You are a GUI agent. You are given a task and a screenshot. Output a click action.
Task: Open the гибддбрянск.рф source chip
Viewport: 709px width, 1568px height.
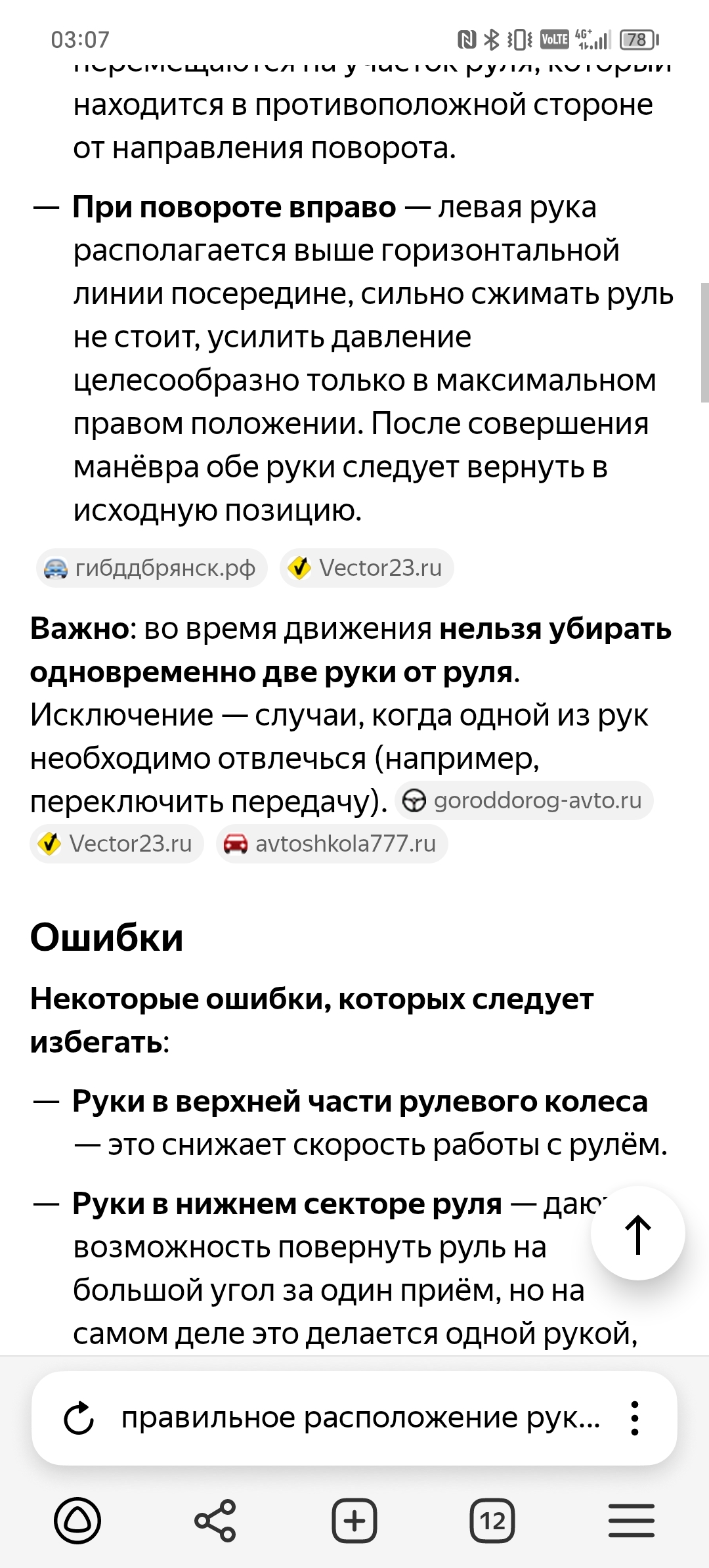point(152,568)
